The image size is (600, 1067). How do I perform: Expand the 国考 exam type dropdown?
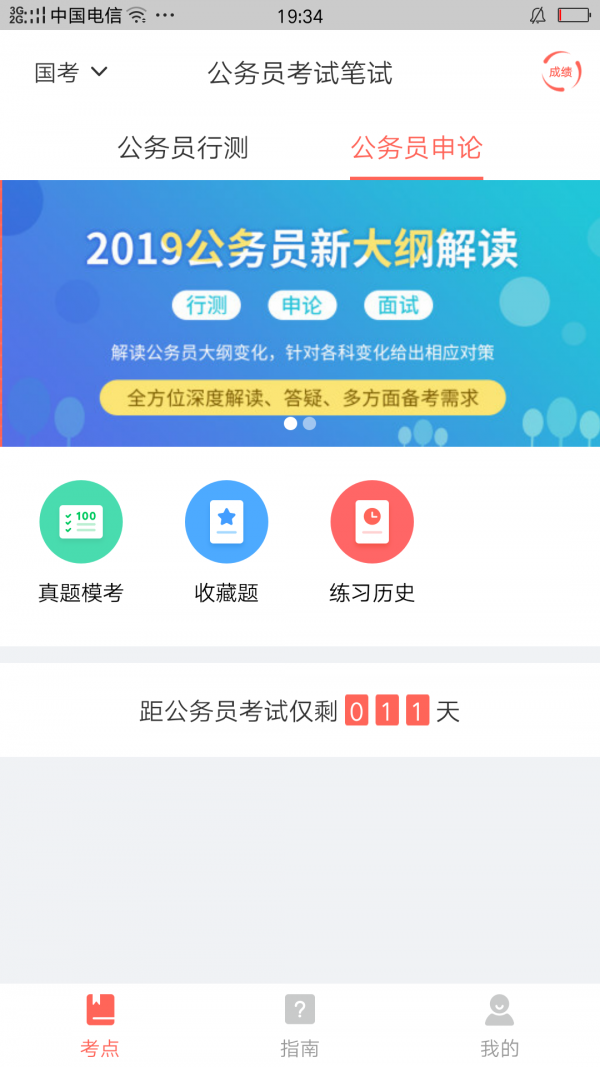pyautogui.click(x=71, y=73)
